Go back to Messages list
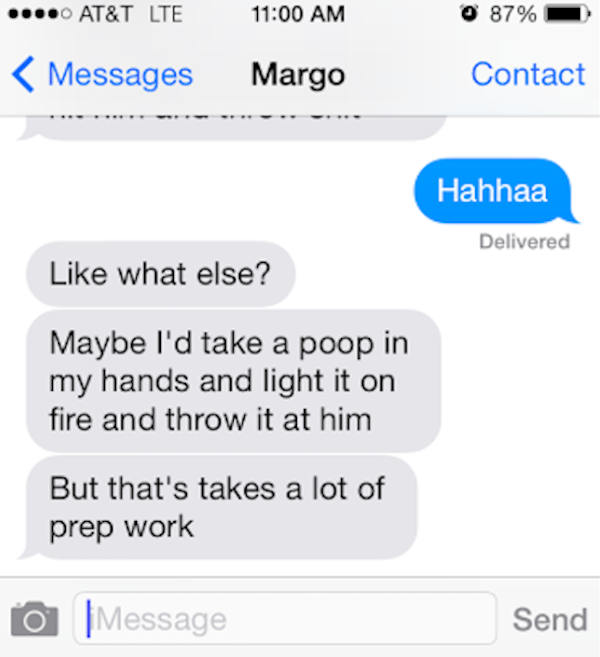Image resolution: width=600 pixels, height=657 pixels. (103, 75)
